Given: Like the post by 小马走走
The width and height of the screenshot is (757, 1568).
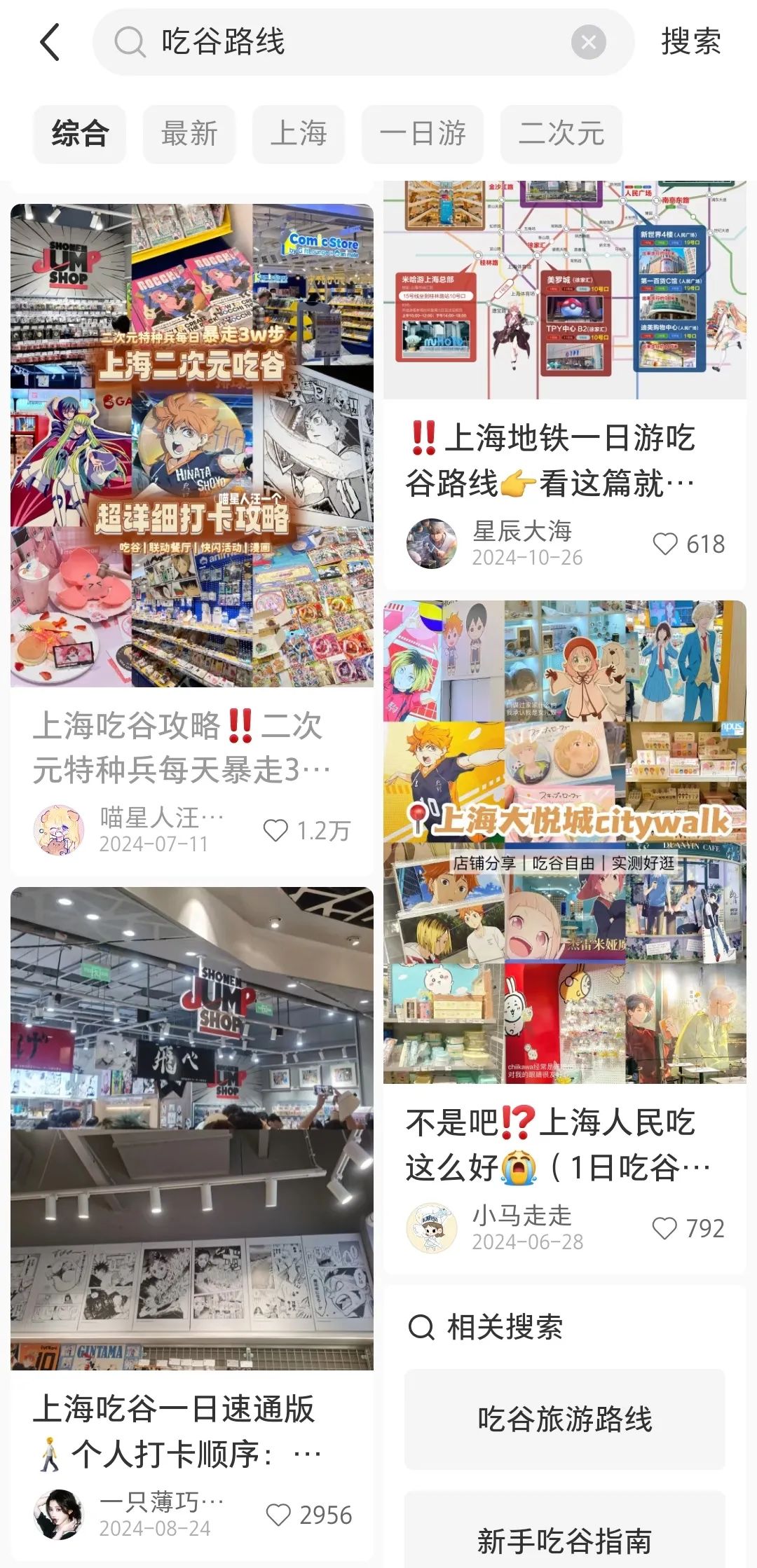Looking at the screenshot, I should point(664,1228).
